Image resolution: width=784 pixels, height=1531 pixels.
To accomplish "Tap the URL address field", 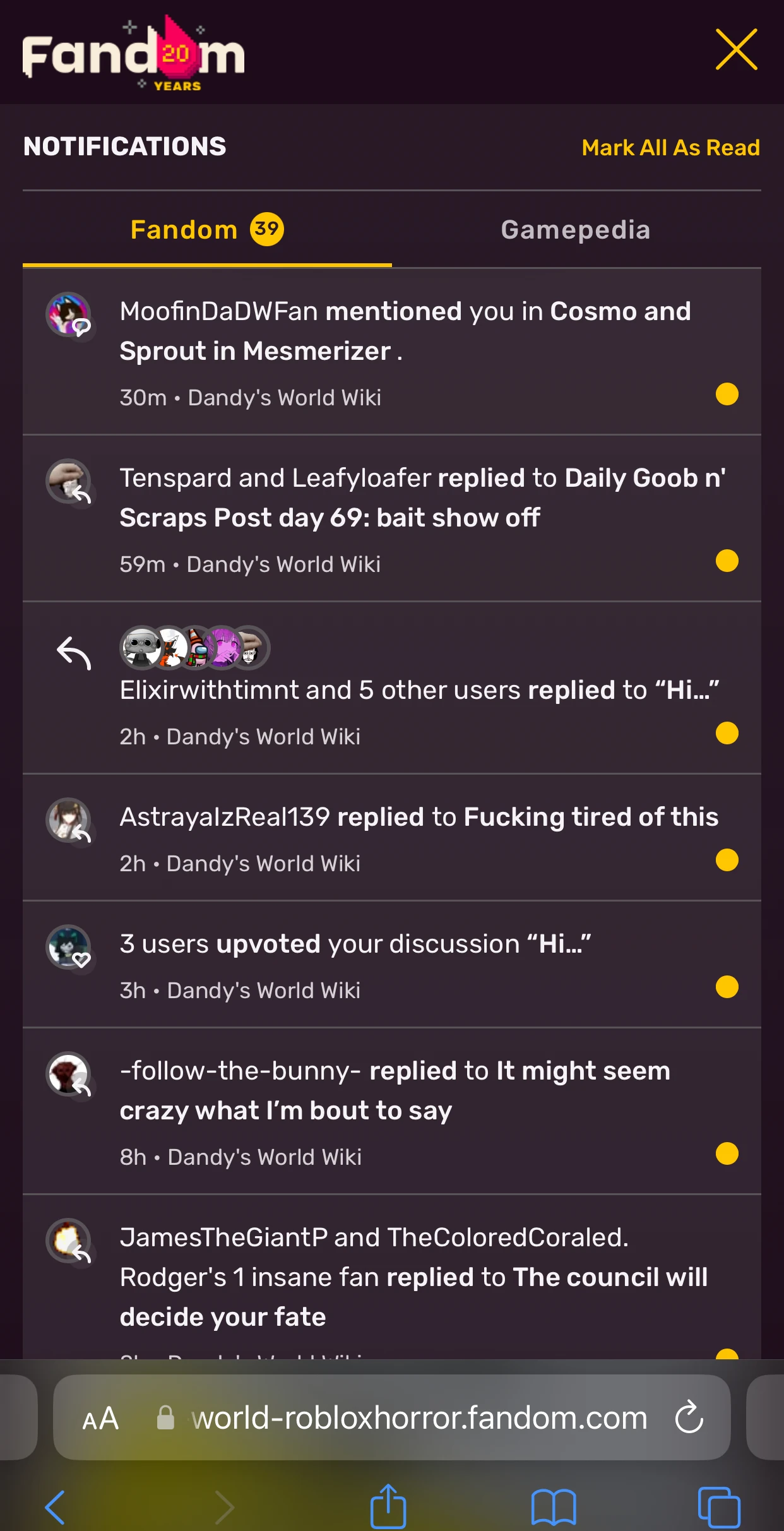I will [x=419, y=1418].
